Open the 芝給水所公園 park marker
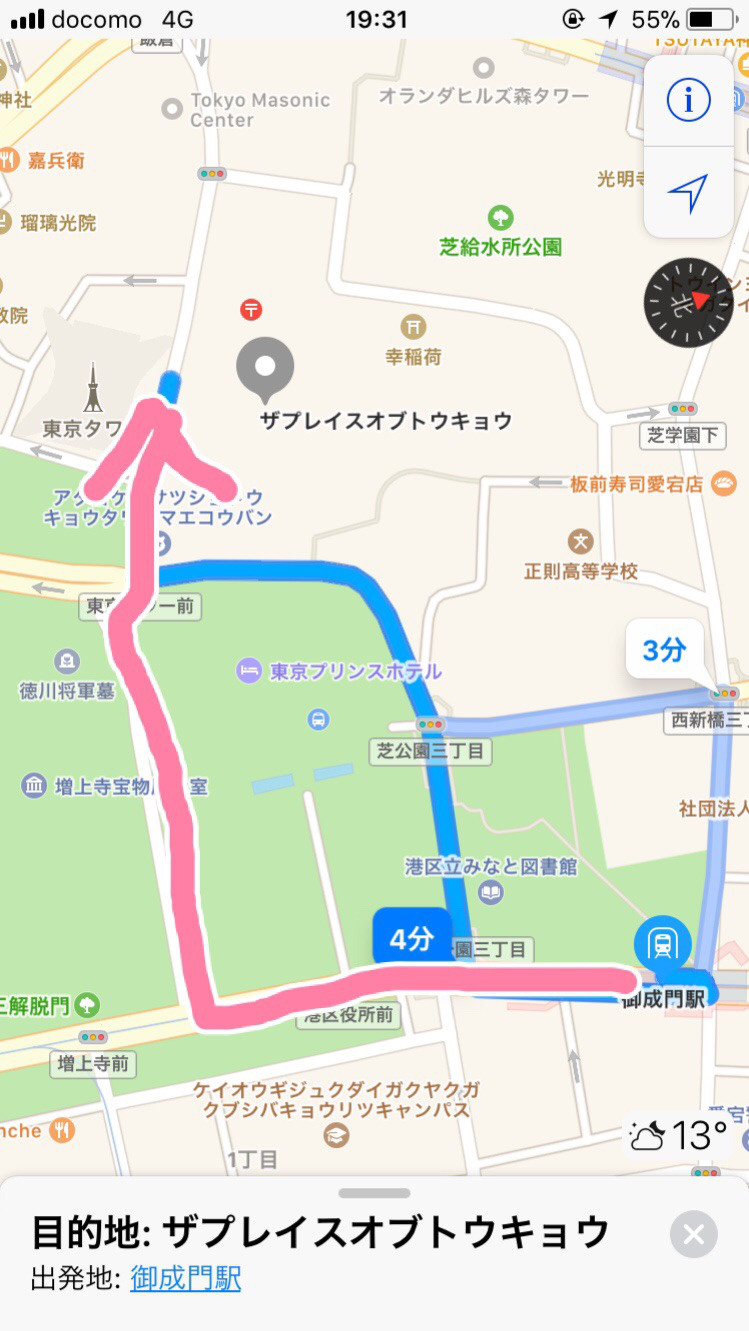This screenshot has height=1331, width=749. coord(500,217)
